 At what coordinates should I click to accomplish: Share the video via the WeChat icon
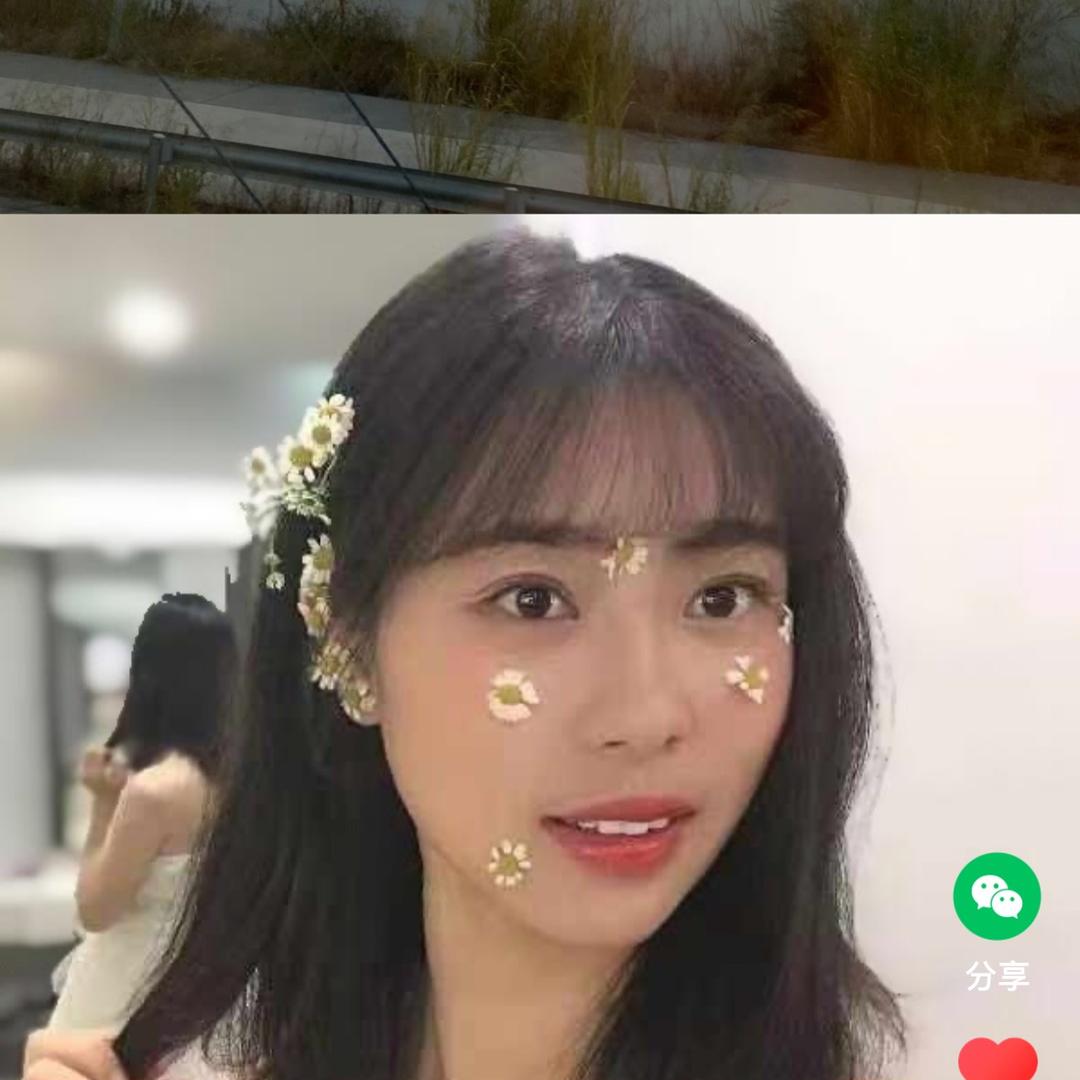(x=996, y=896)
